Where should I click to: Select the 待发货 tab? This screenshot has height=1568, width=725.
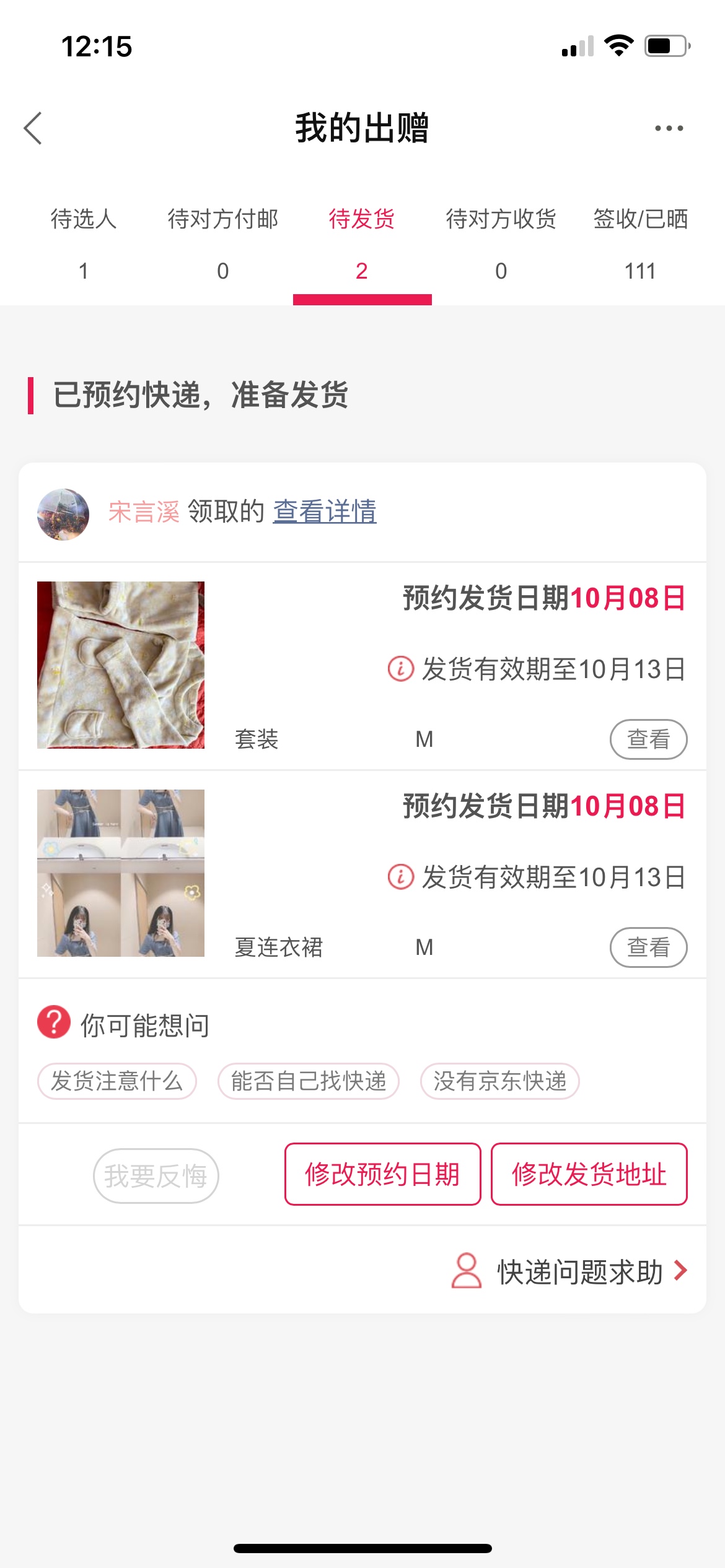362,243
